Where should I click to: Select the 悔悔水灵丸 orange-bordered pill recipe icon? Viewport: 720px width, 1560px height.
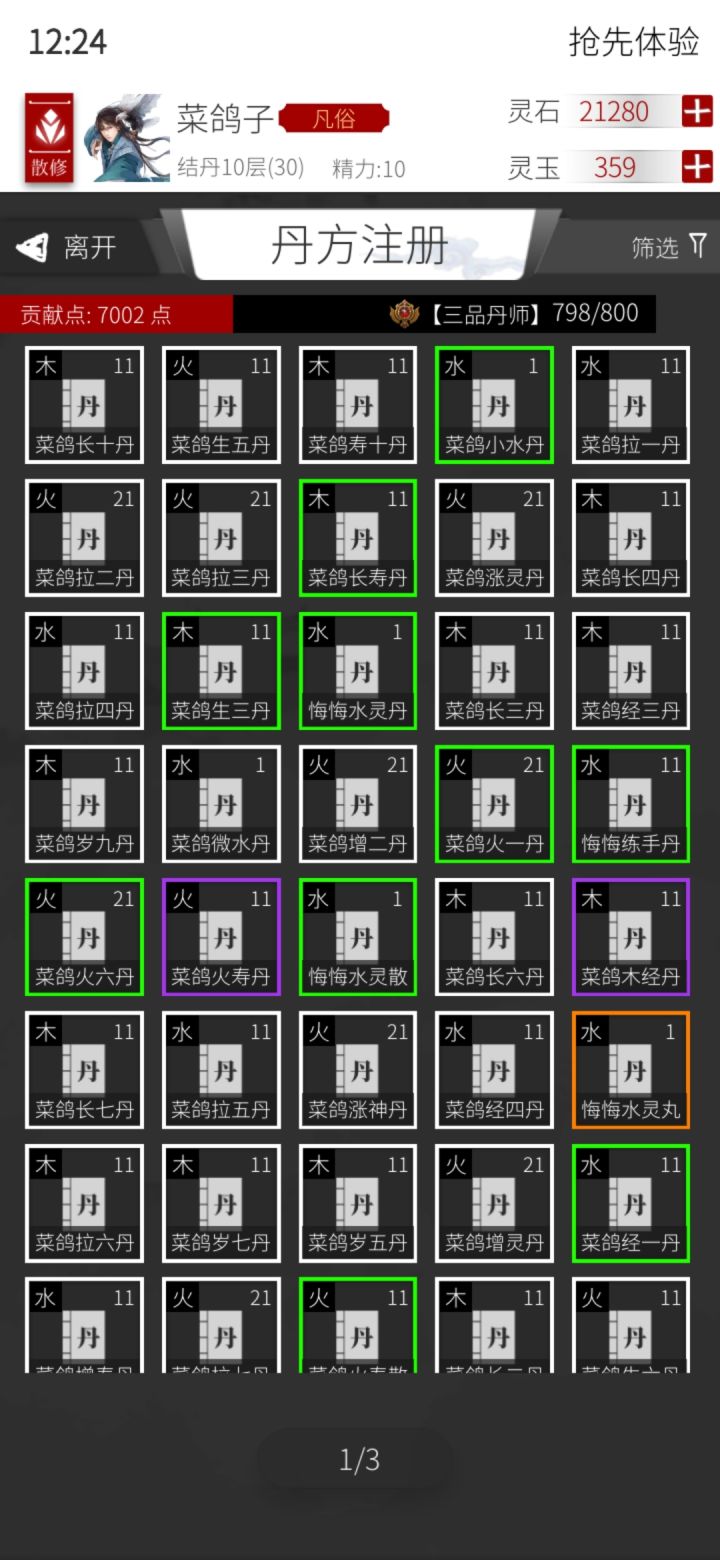tap(630, 1069)
